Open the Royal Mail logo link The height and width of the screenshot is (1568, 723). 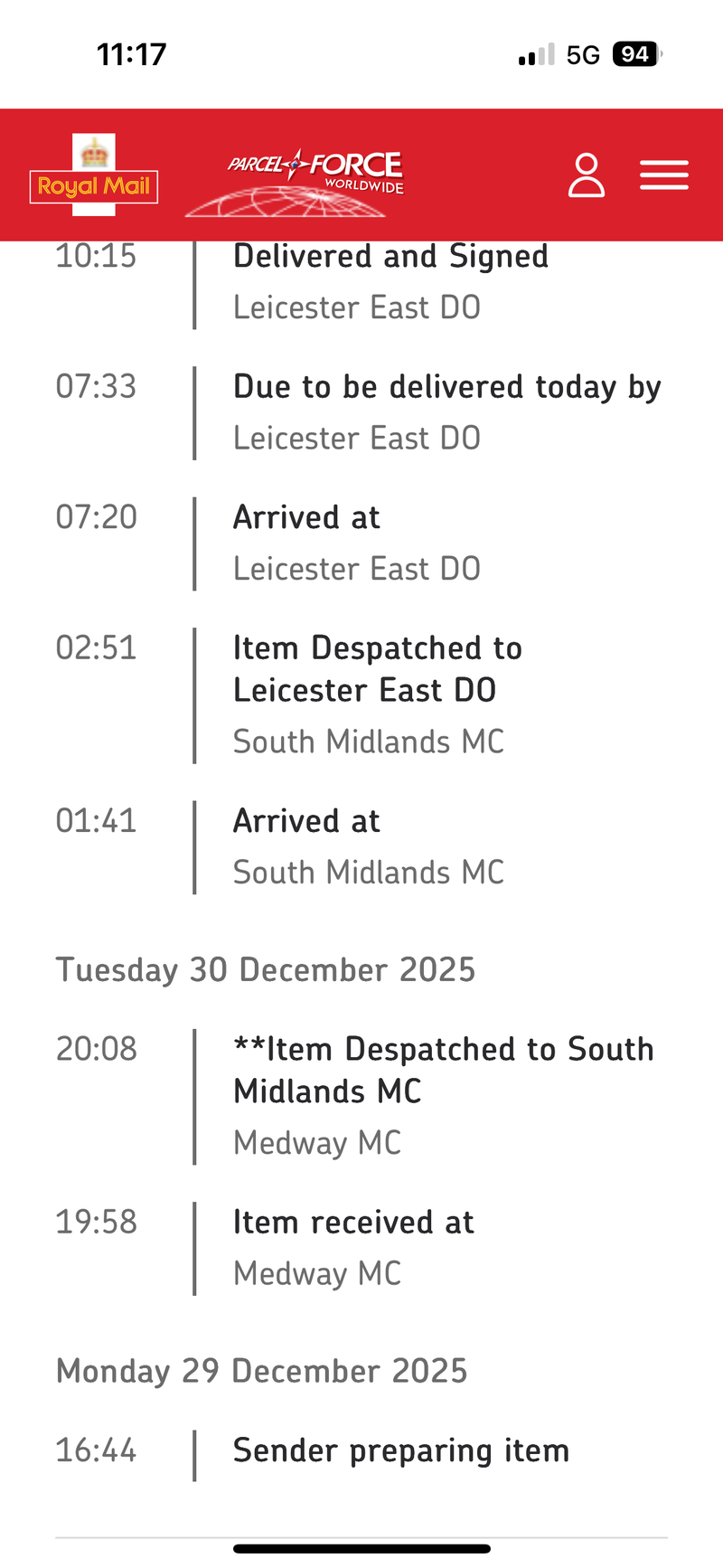point(94,175)
